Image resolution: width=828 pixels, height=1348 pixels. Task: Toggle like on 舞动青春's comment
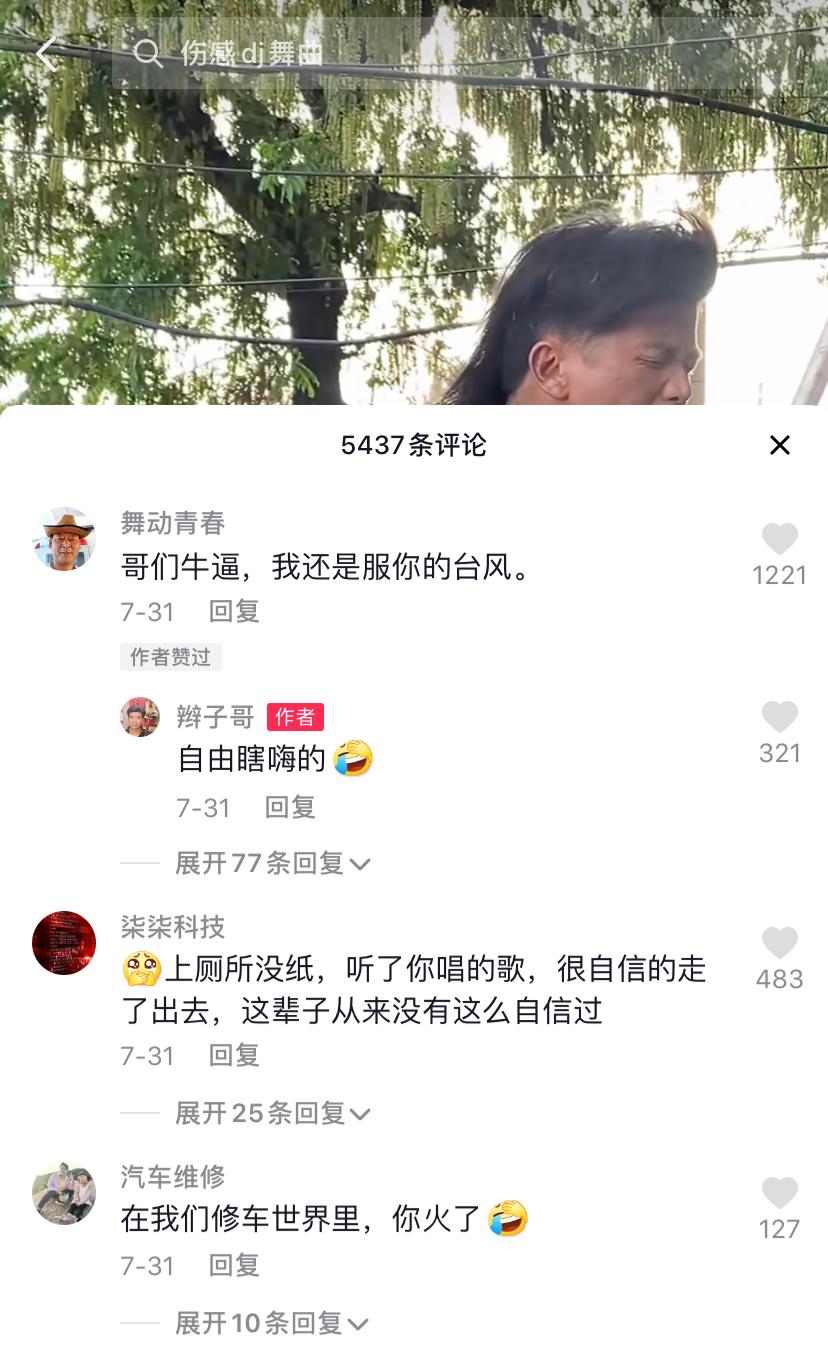(x=779, y=540)
